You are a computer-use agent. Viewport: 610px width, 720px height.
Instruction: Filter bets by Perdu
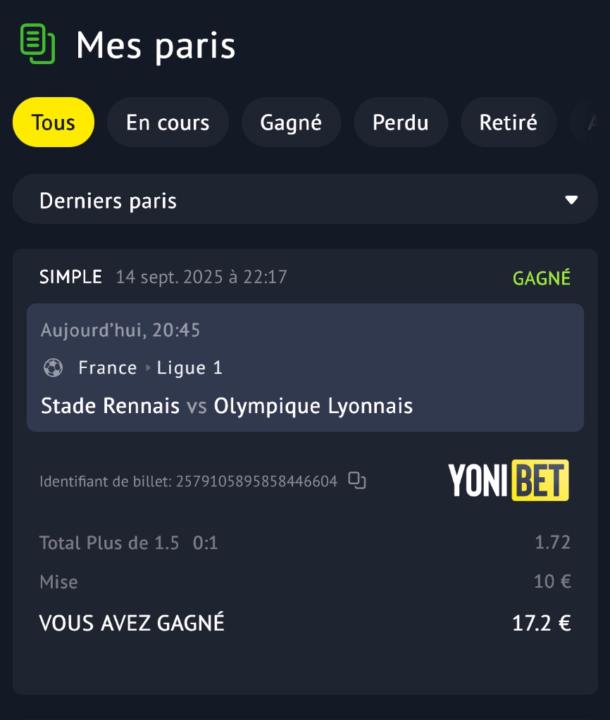(400, 123)
